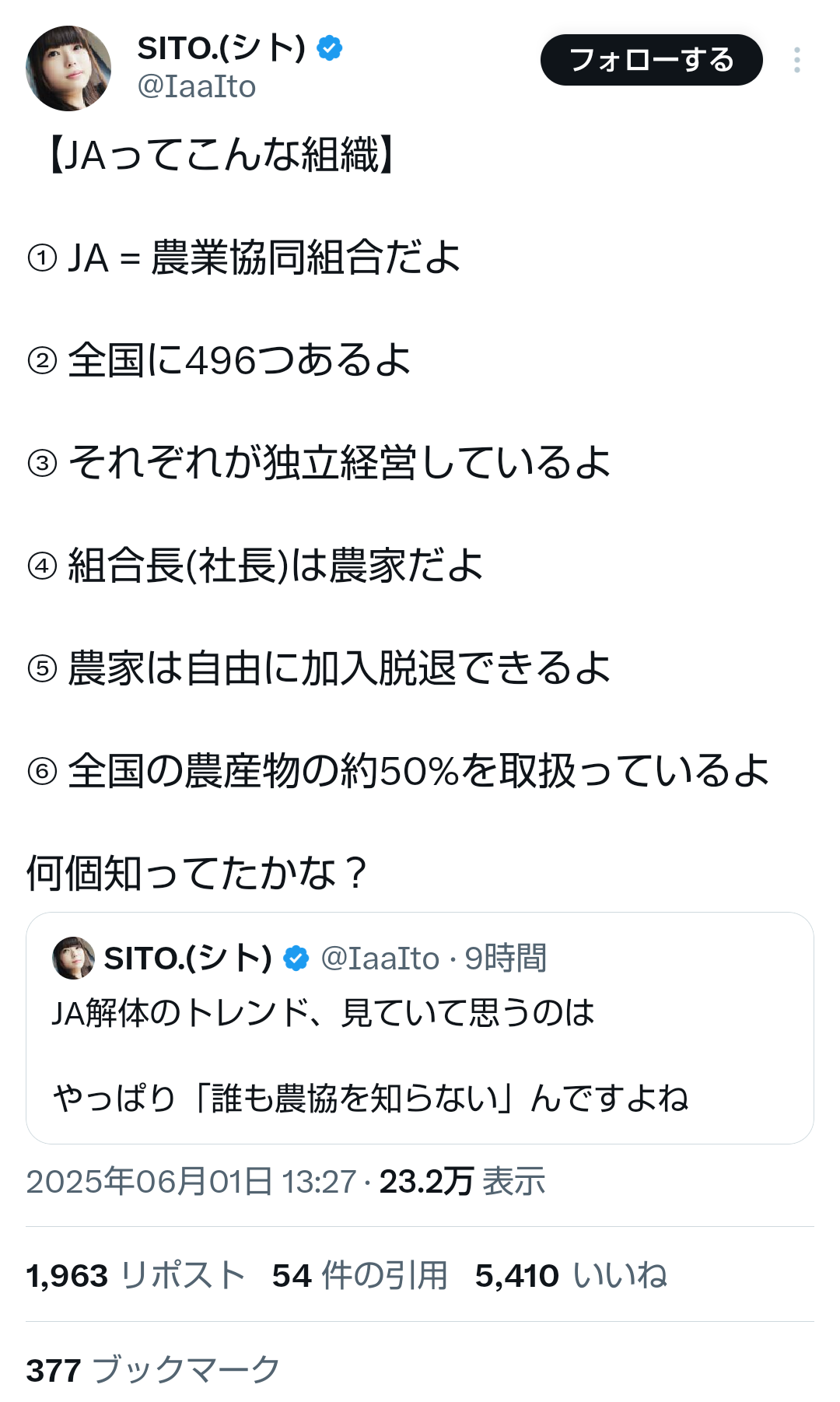View the 1,963 リポスト list
The height and width of the screenshot is (1402, 840).
tap(135, 1275)
